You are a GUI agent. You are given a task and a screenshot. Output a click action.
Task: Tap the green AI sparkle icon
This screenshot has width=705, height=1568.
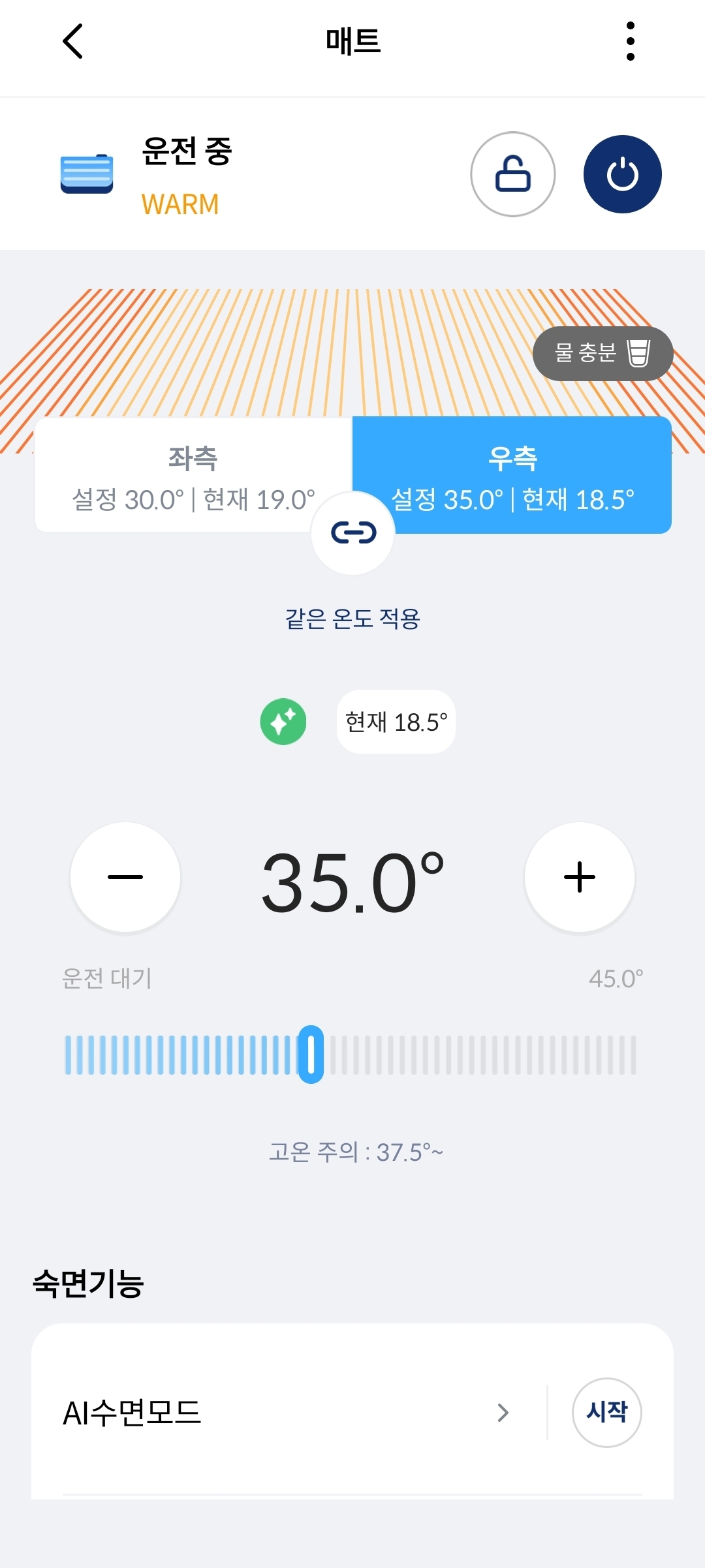pos(283,722)
